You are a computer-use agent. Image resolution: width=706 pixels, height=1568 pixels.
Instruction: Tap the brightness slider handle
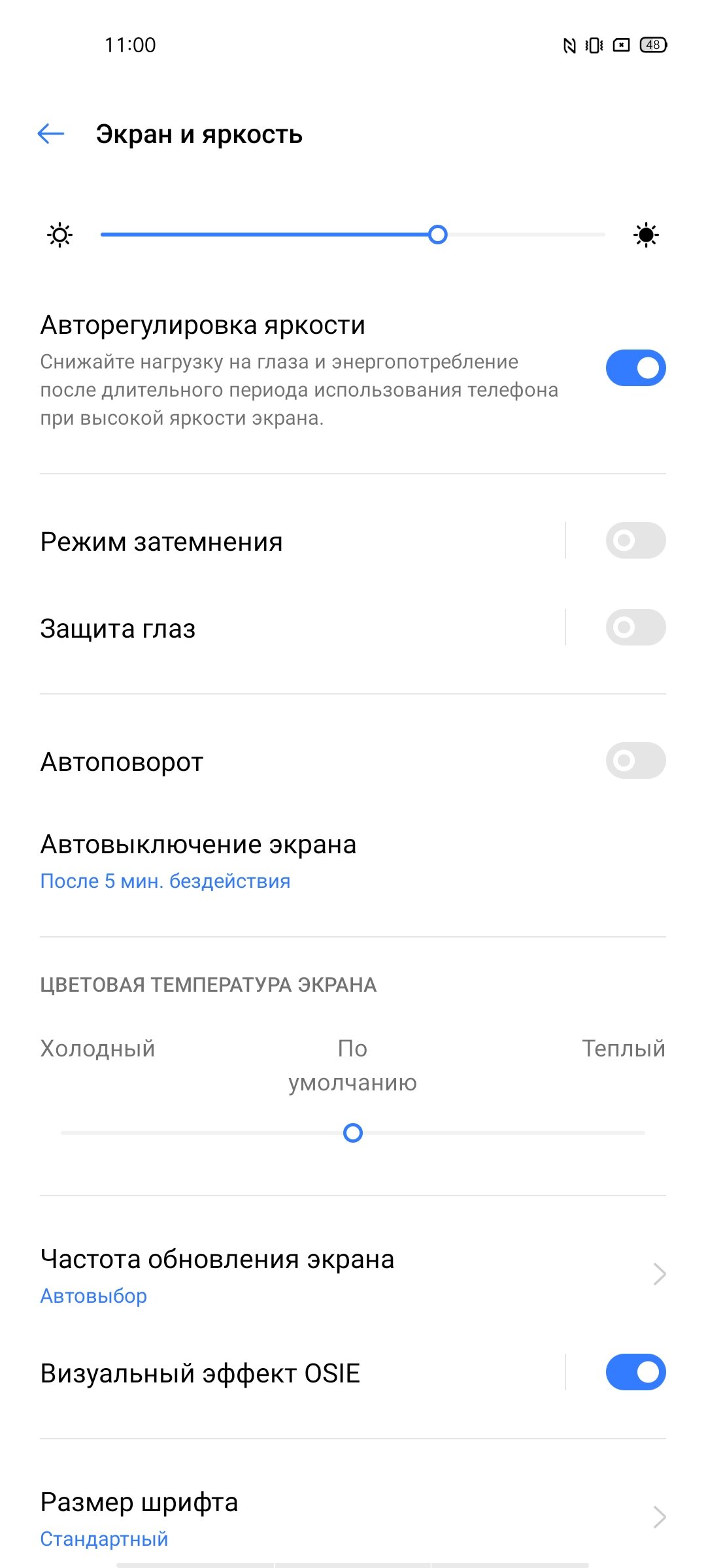pyautogui.click(x=437, y=235)
